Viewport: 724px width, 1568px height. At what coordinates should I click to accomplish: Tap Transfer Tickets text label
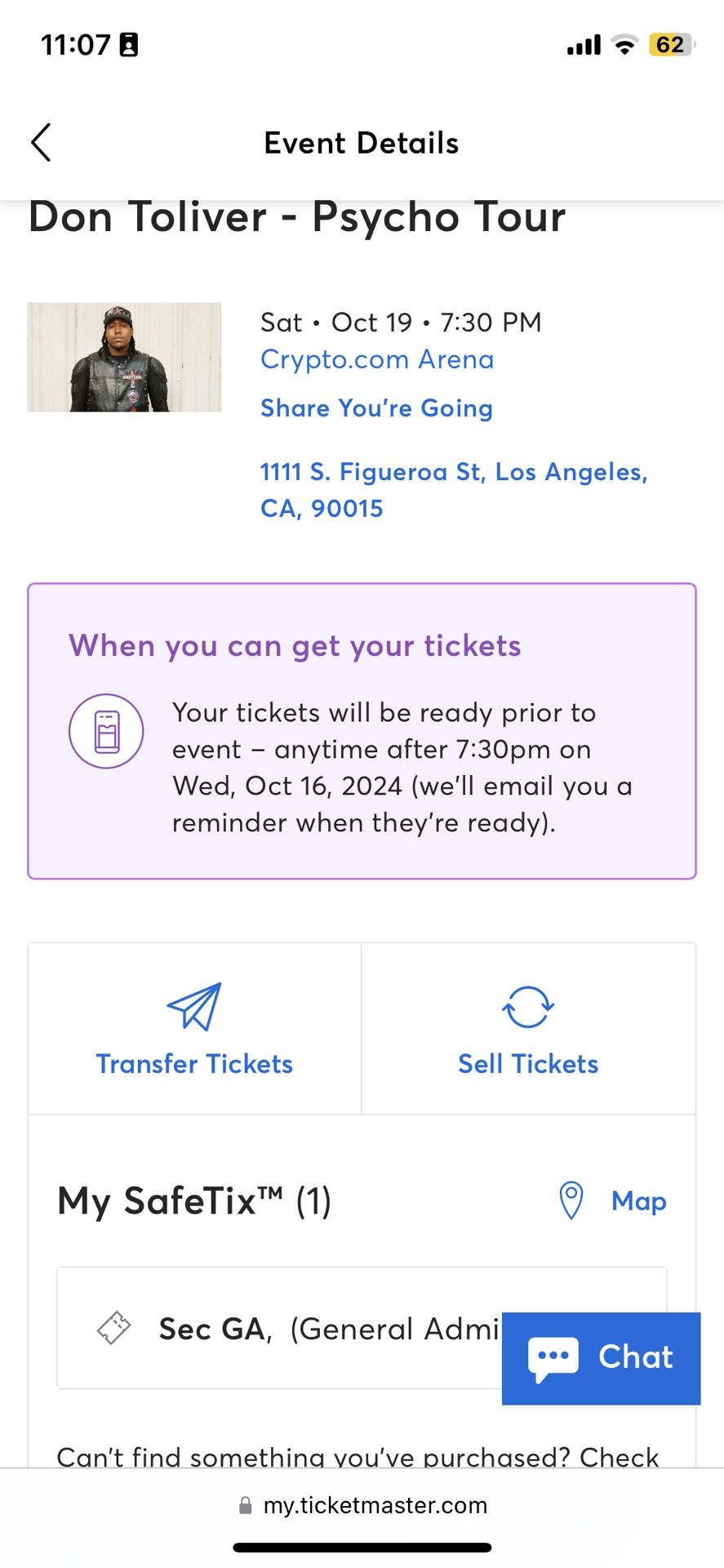click(x=194, y=1062)
